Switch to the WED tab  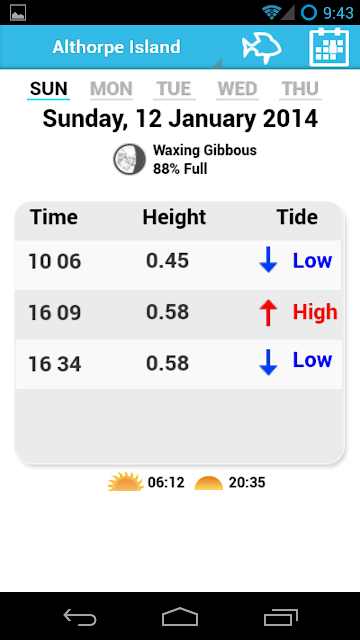point(238,89)
